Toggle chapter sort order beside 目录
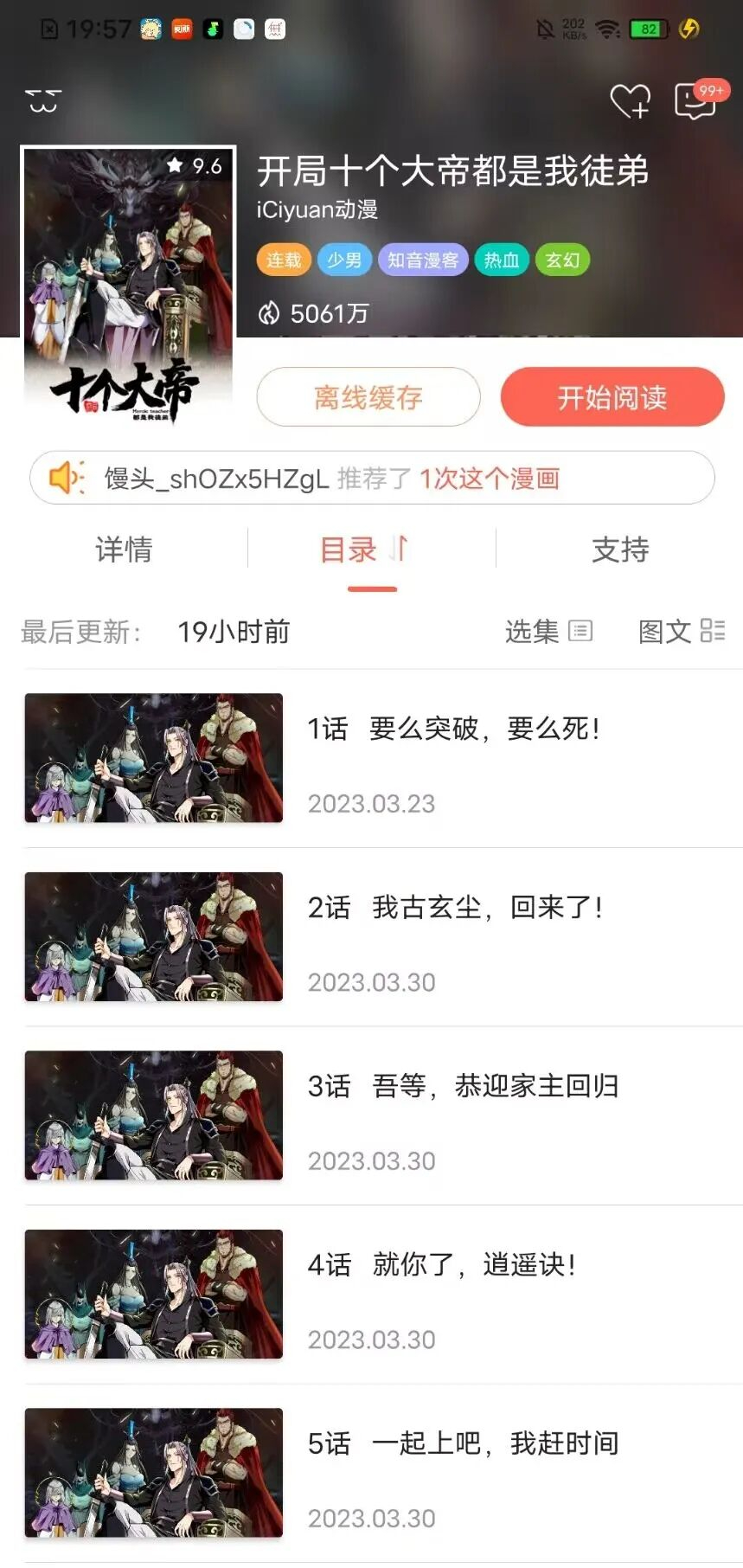743x1568 pixels. 395,549
